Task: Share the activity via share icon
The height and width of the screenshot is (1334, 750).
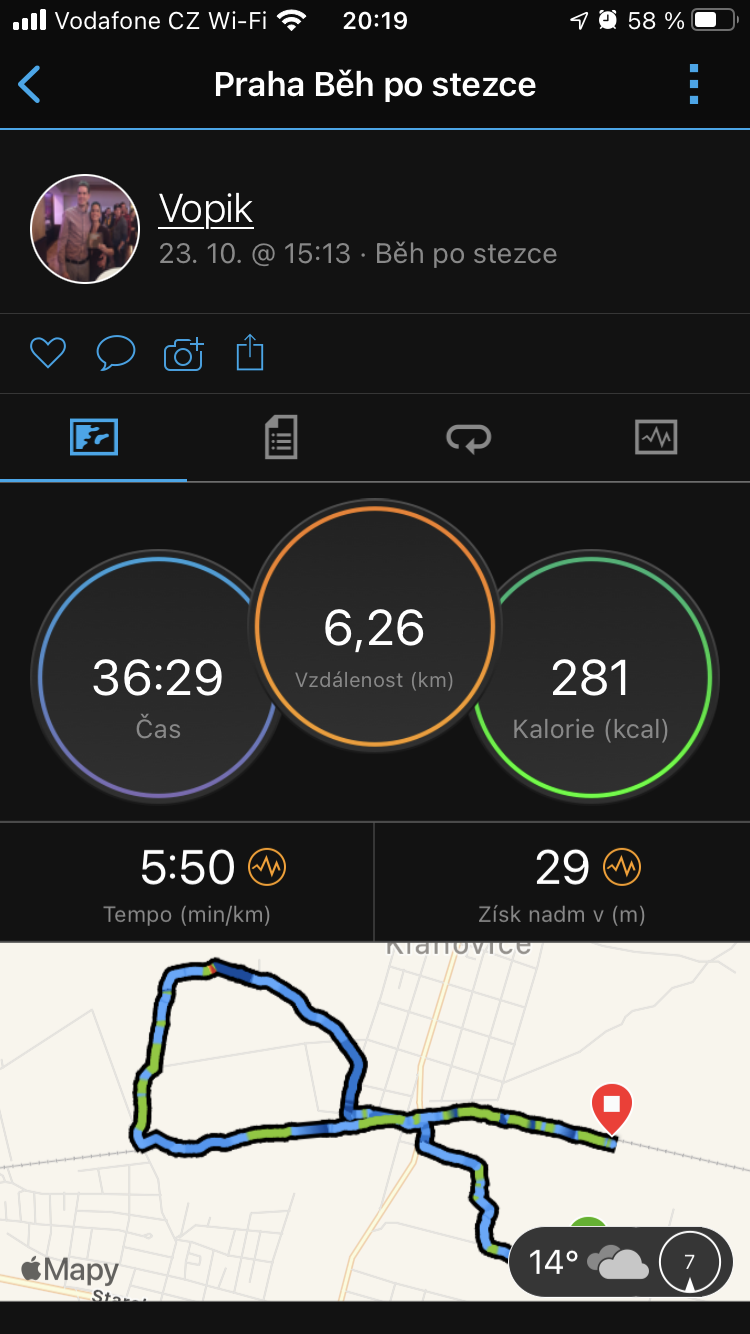Action: tap(250, 353)
